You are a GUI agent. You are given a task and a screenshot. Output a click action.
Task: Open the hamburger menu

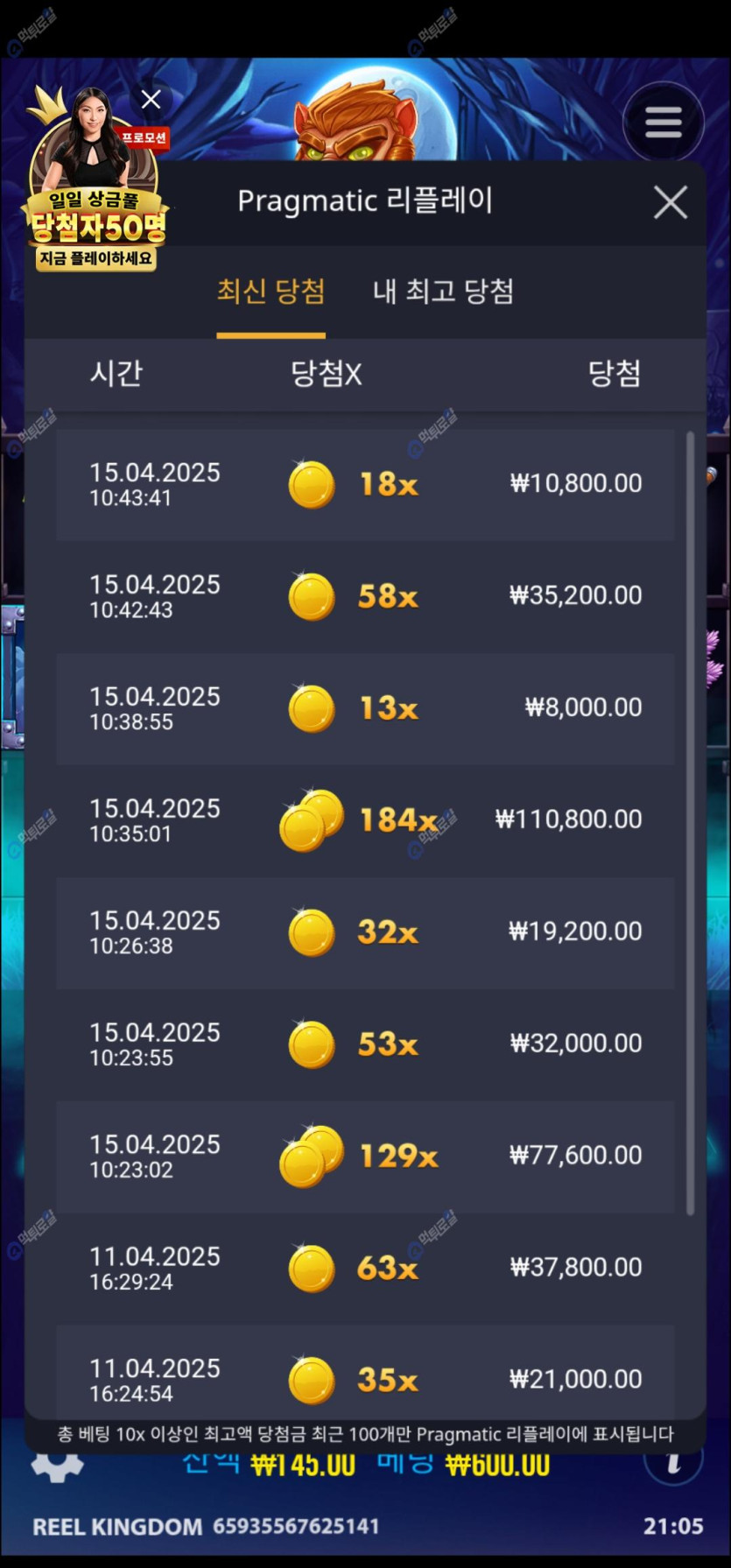pyautogui.click(x=663, y=123)
